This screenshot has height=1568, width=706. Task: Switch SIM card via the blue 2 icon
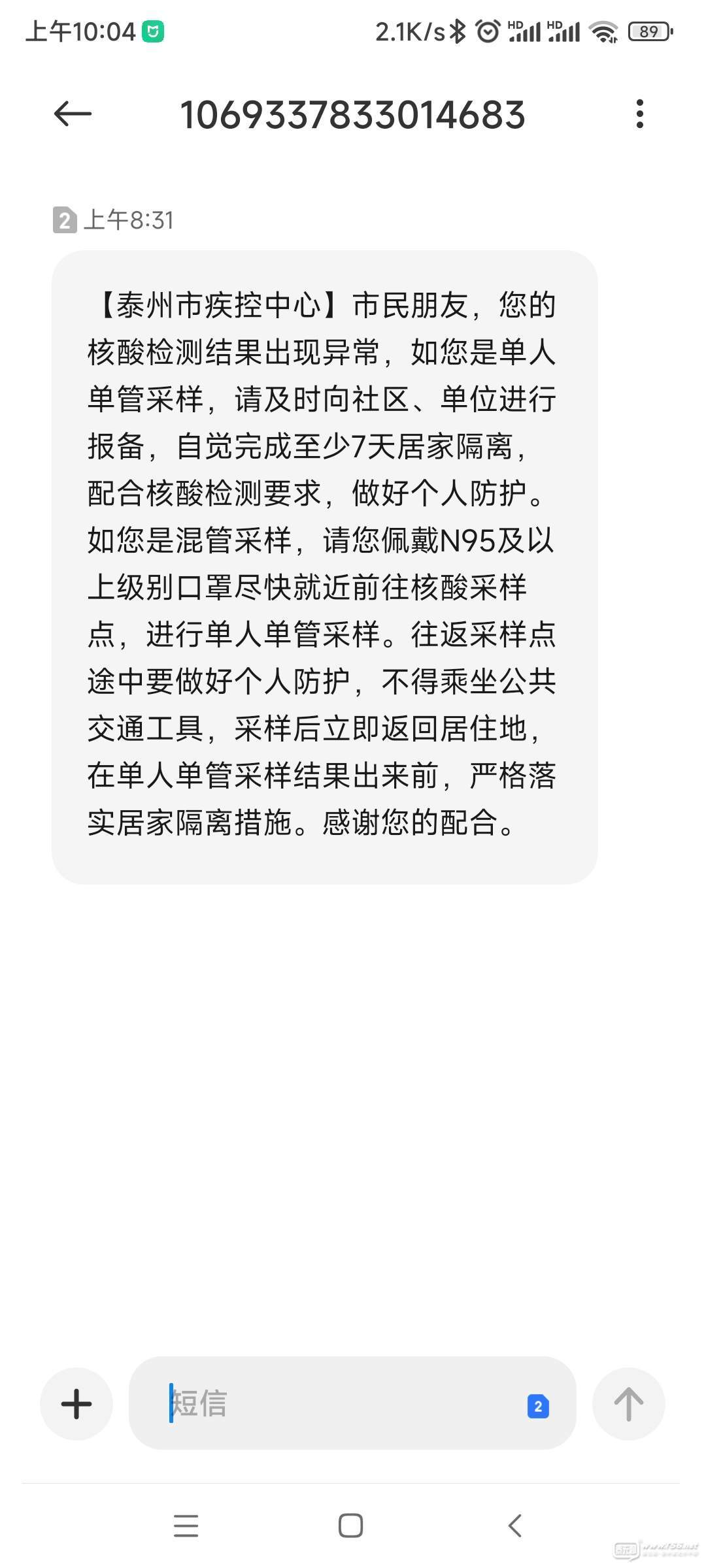[538, 1406]
